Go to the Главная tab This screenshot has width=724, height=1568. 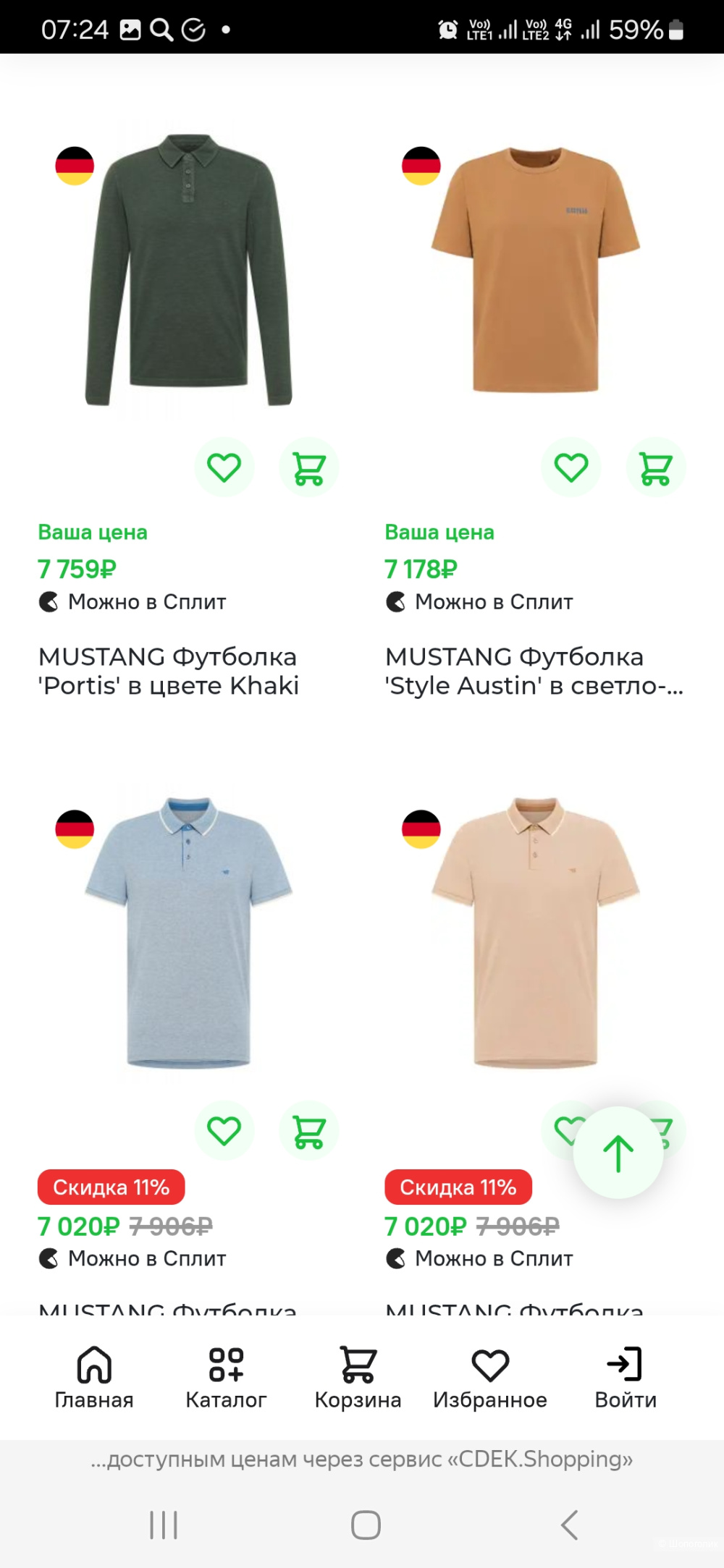tap(94, 1378)
